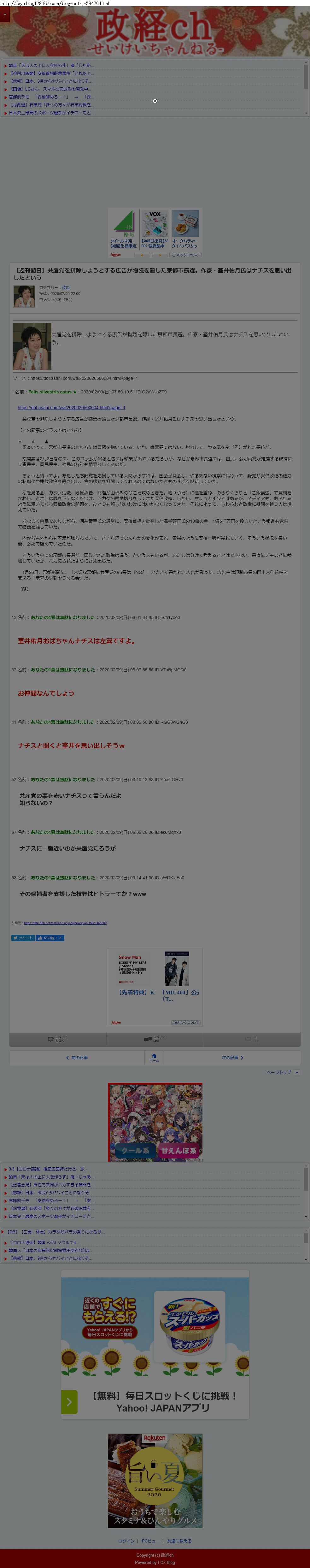Open the 政治 category link
Screen dimensions: 310x1568
(66, 287)
